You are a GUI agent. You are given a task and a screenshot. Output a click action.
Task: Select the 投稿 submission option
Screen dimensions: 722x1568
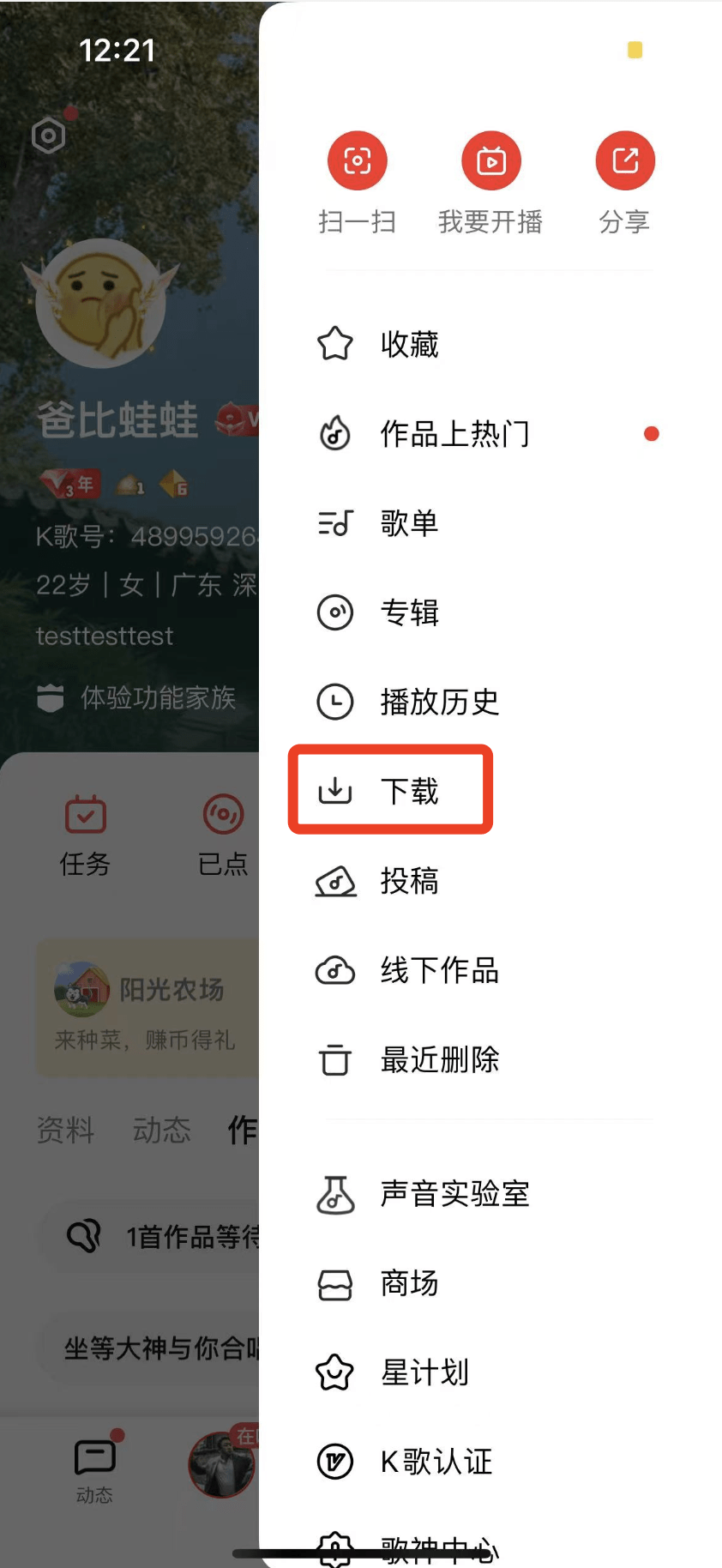click(408, 881)
